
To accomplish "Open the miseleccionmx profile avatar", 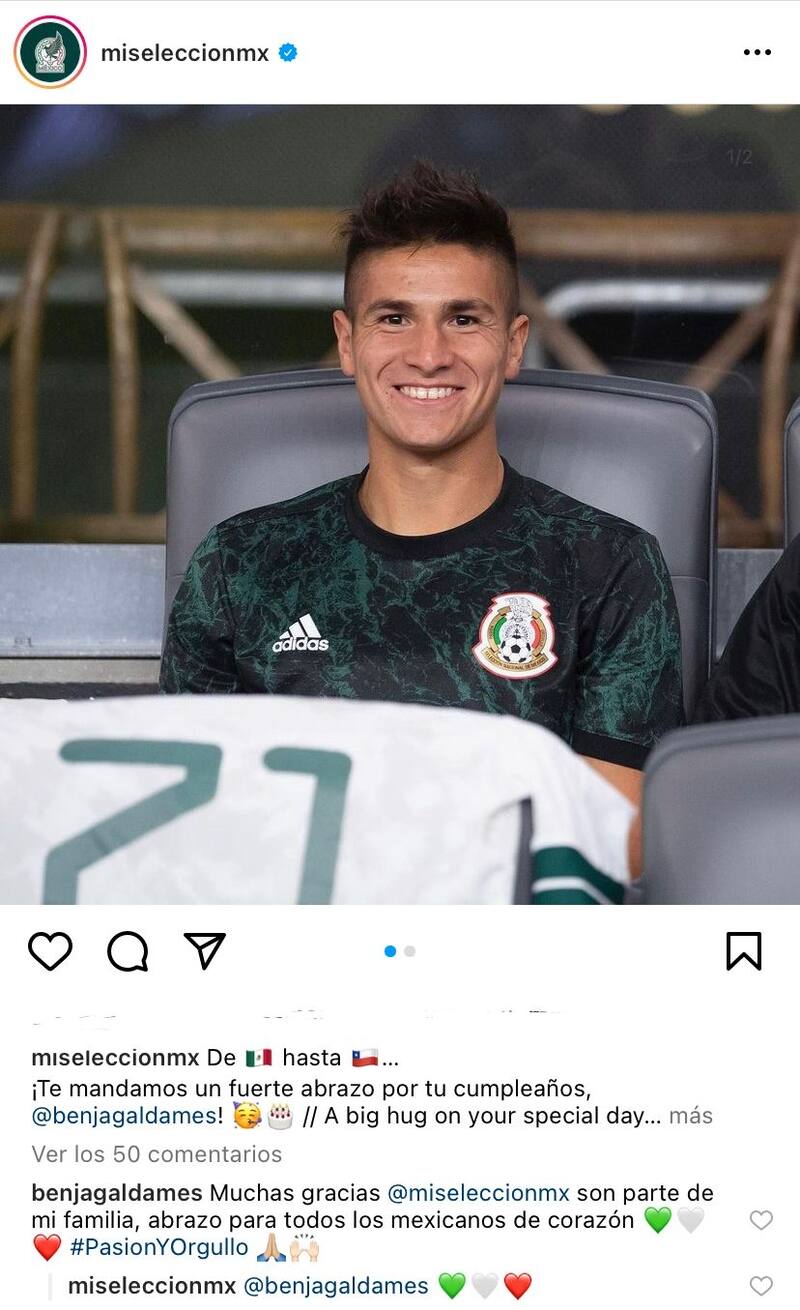I will point(50,52).
